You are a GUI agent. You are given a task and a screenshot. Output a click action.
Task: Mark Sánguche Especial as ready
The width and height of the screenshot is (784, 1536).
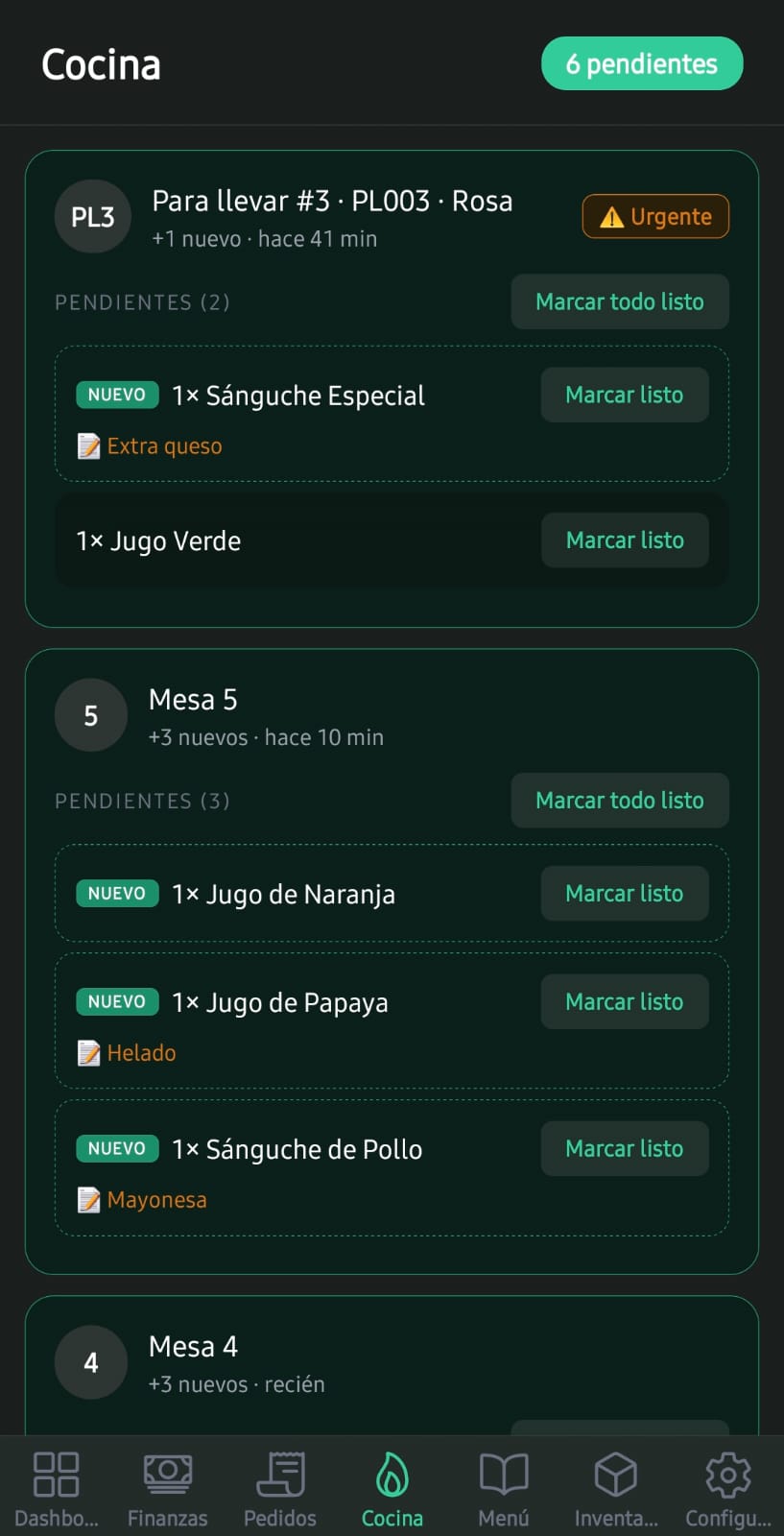(x=625, y=395)
